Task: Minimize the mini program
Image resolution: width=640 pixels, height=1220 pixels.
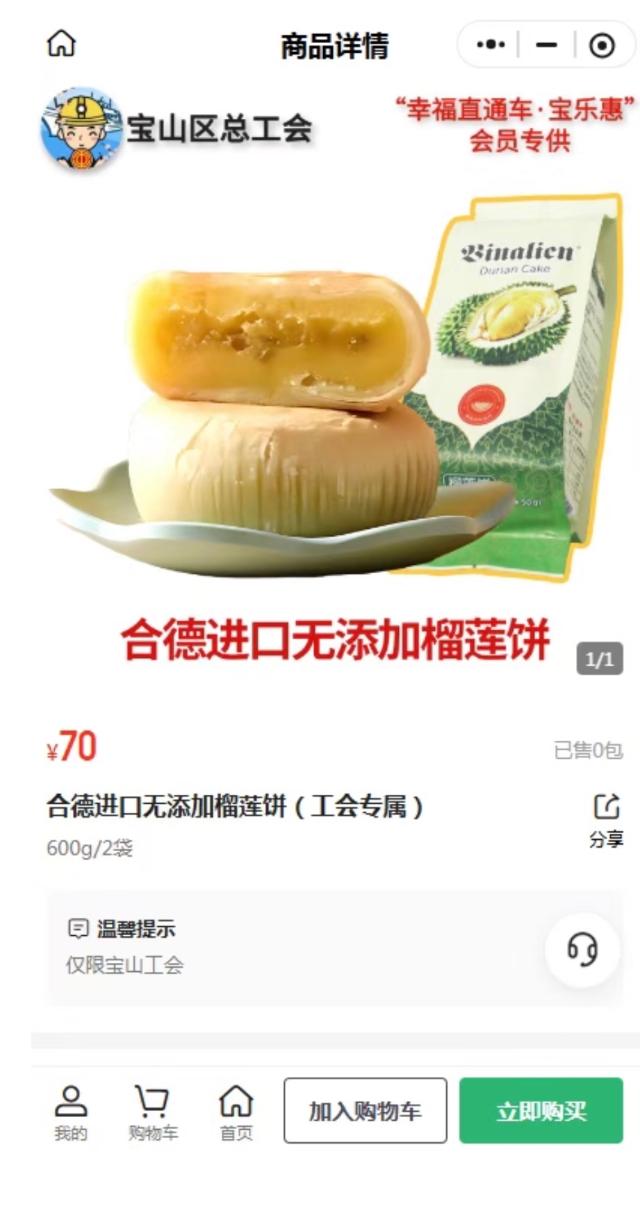Action: tap(546, 45)
